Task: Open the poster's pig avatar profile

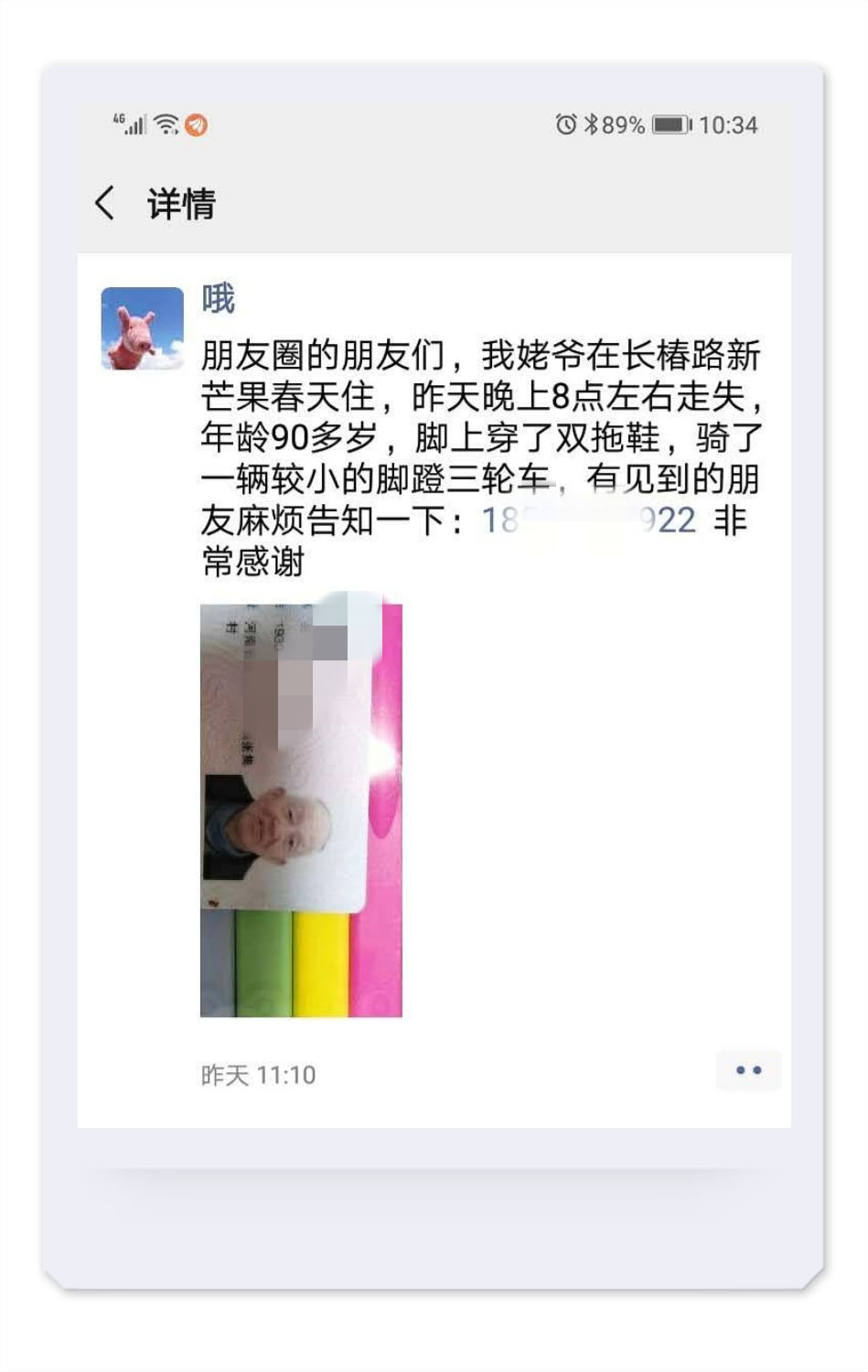Action: tap(142, 328)
